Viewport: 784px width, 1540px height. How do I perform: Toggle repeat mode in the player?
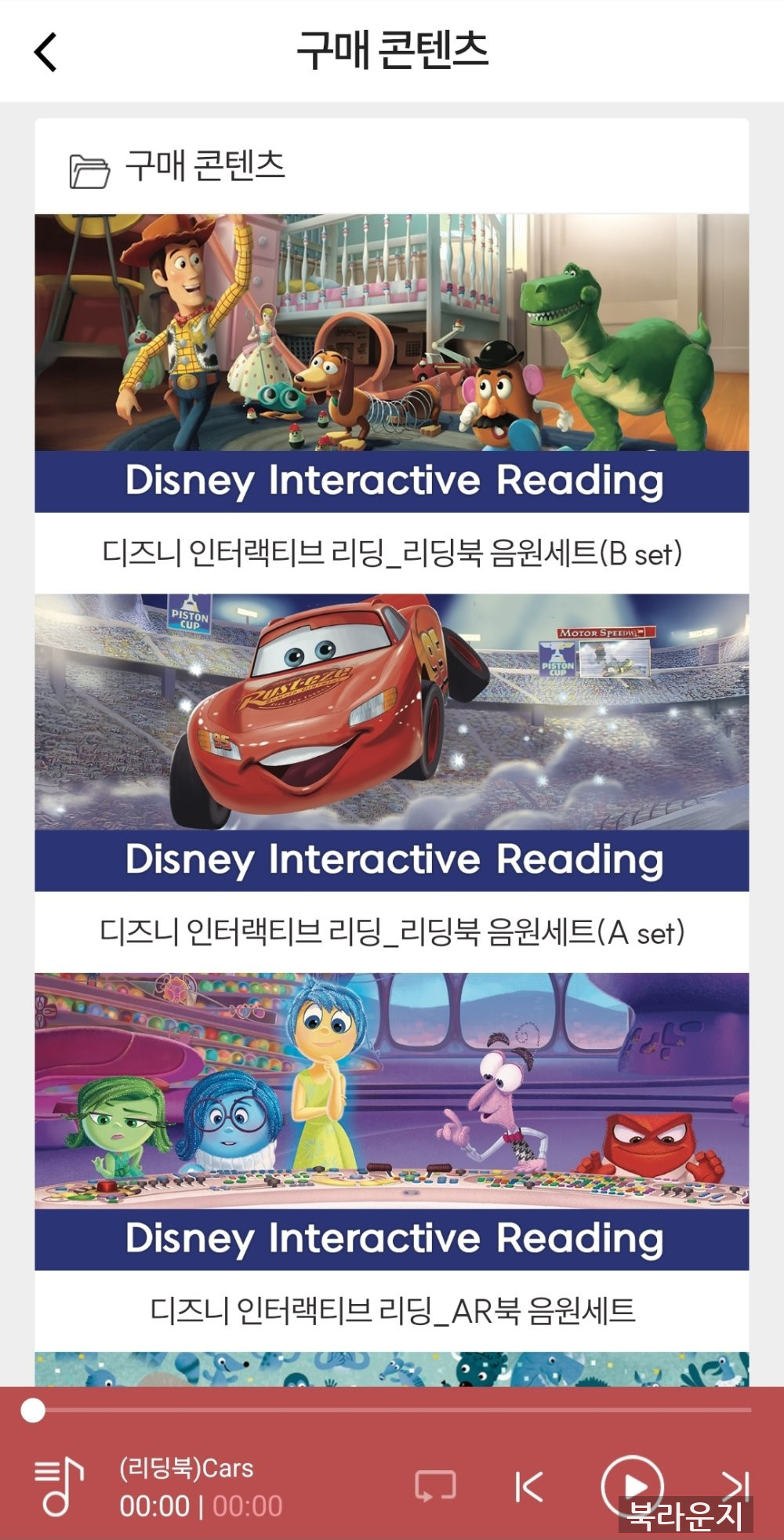pos(435,1486)
